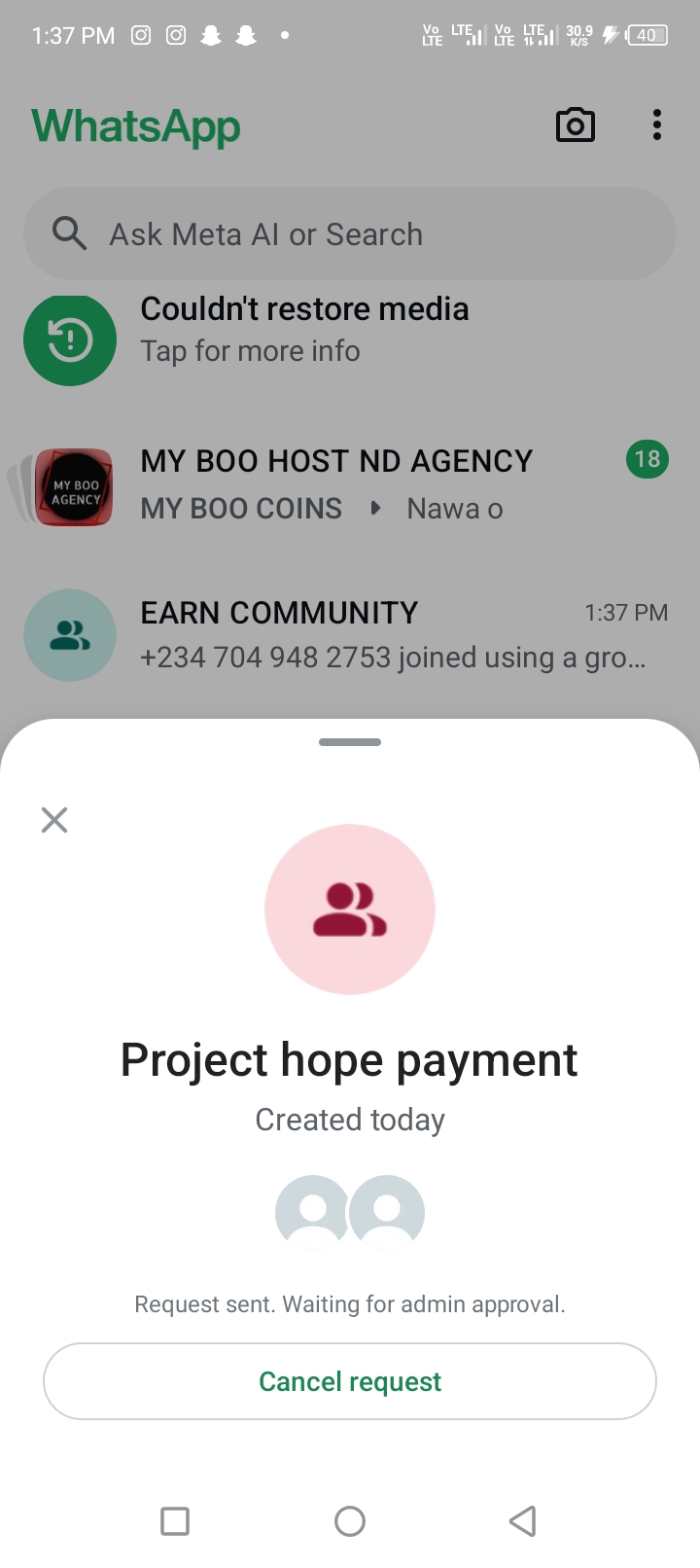Close the Project hope payment sheet
Image resolution: width=700 pixels, height=1568 pixels.
coord(54,820)
